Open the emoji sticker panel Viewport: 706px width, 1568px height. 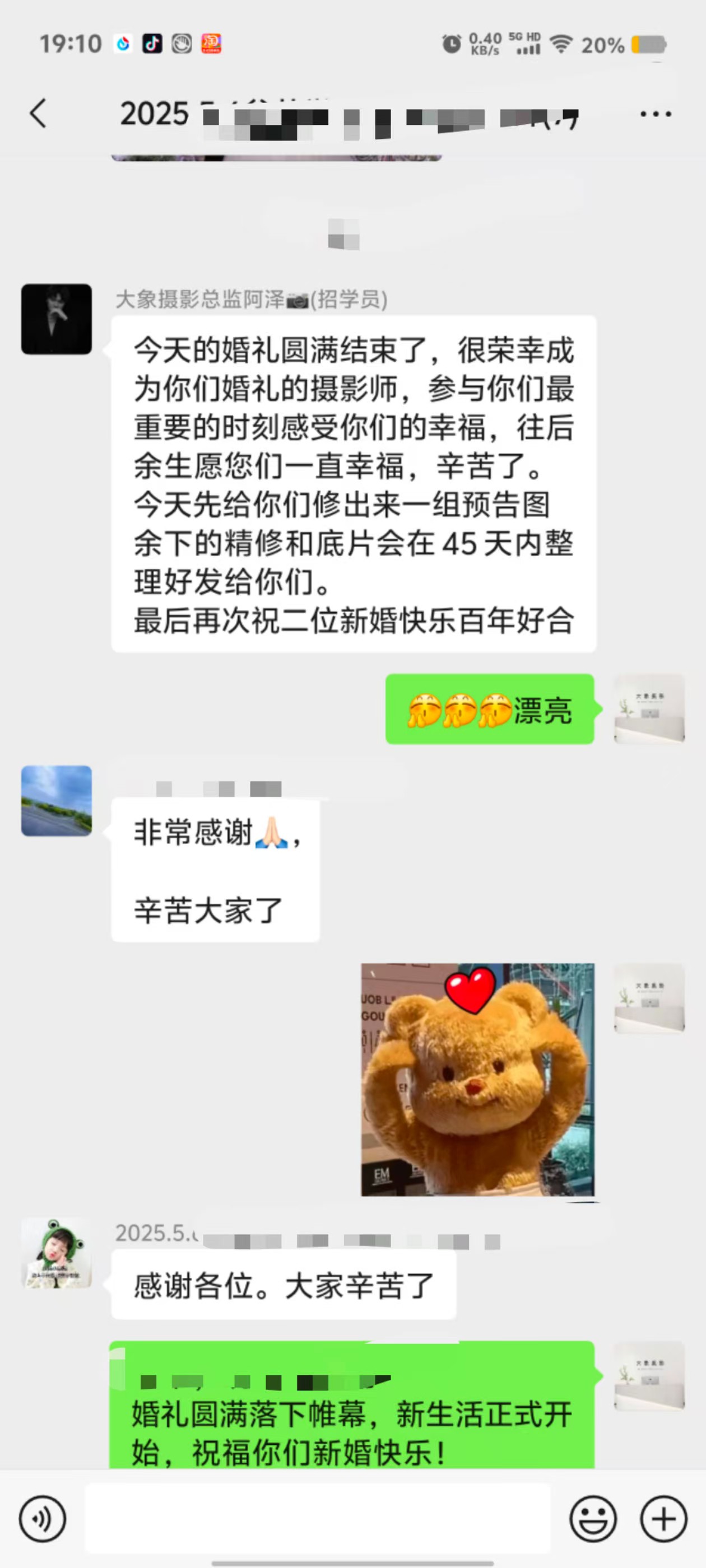point(593,1519)
